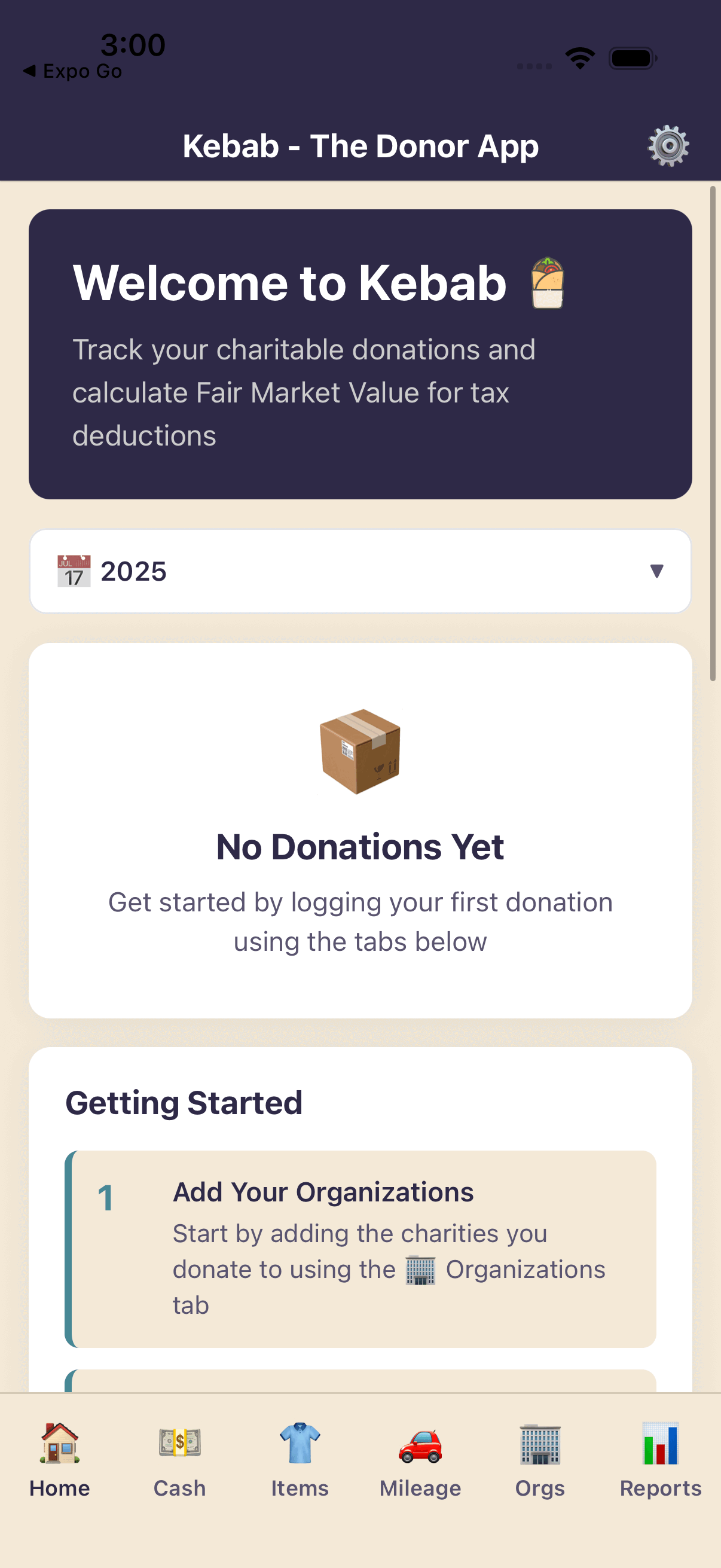Open the settings gear in the header
Image resolution: width=721 pixels, height=1568 pixels.
tap(667, 145)
